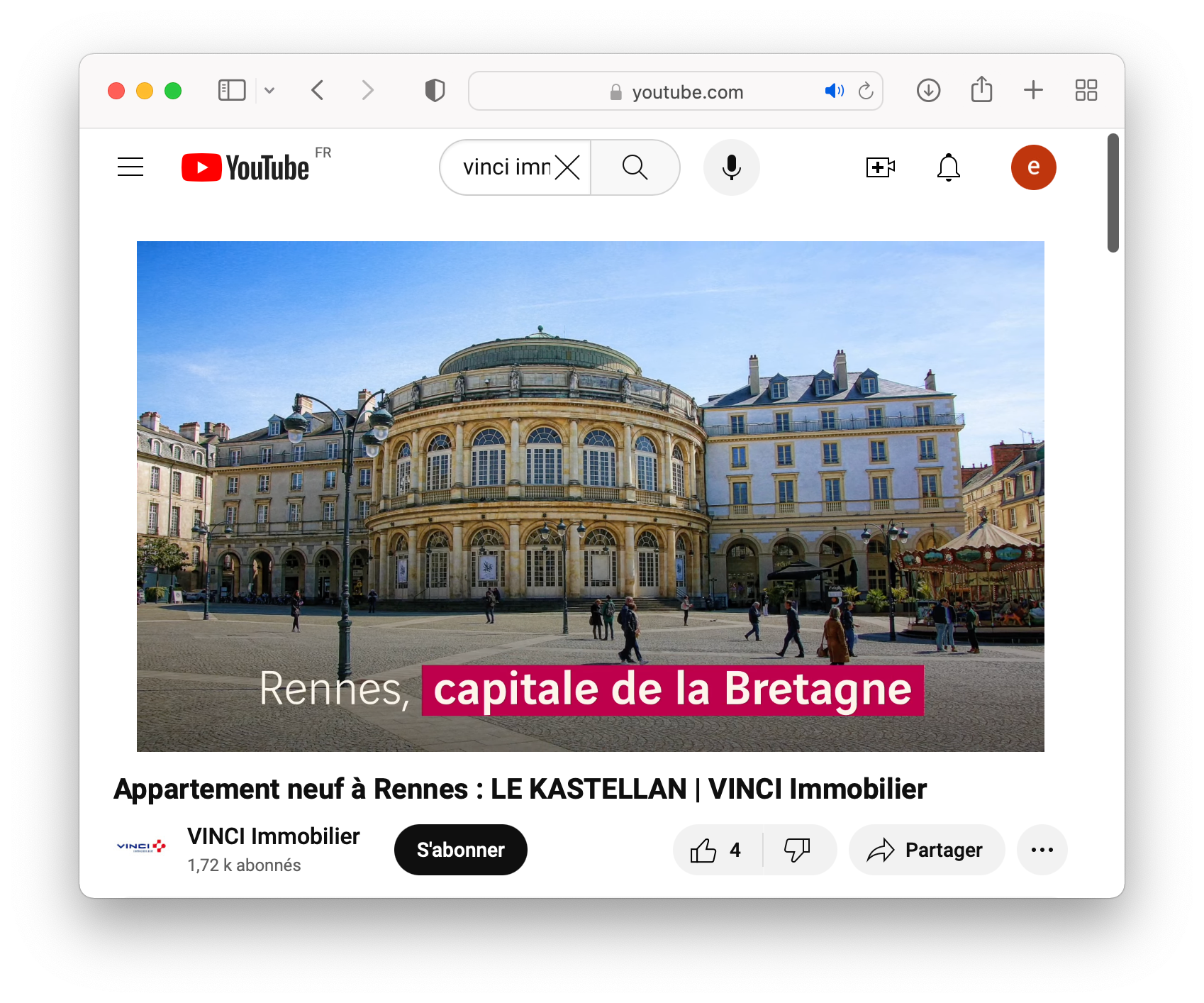Open the YouTube guide hamburger menu
Screen dimensions: 1204x1003
coord(130,167)
